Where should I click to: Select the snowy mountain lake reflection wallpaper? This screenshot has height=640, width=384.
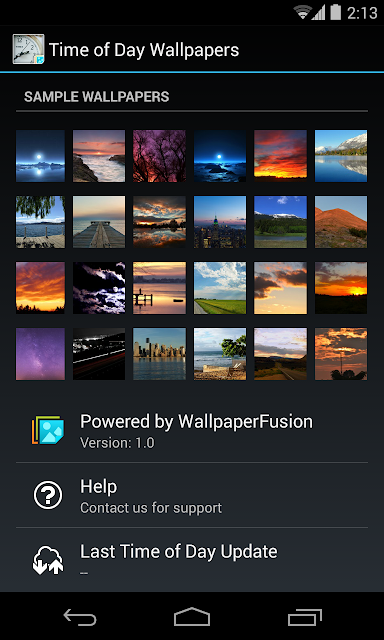coord(341,156)
